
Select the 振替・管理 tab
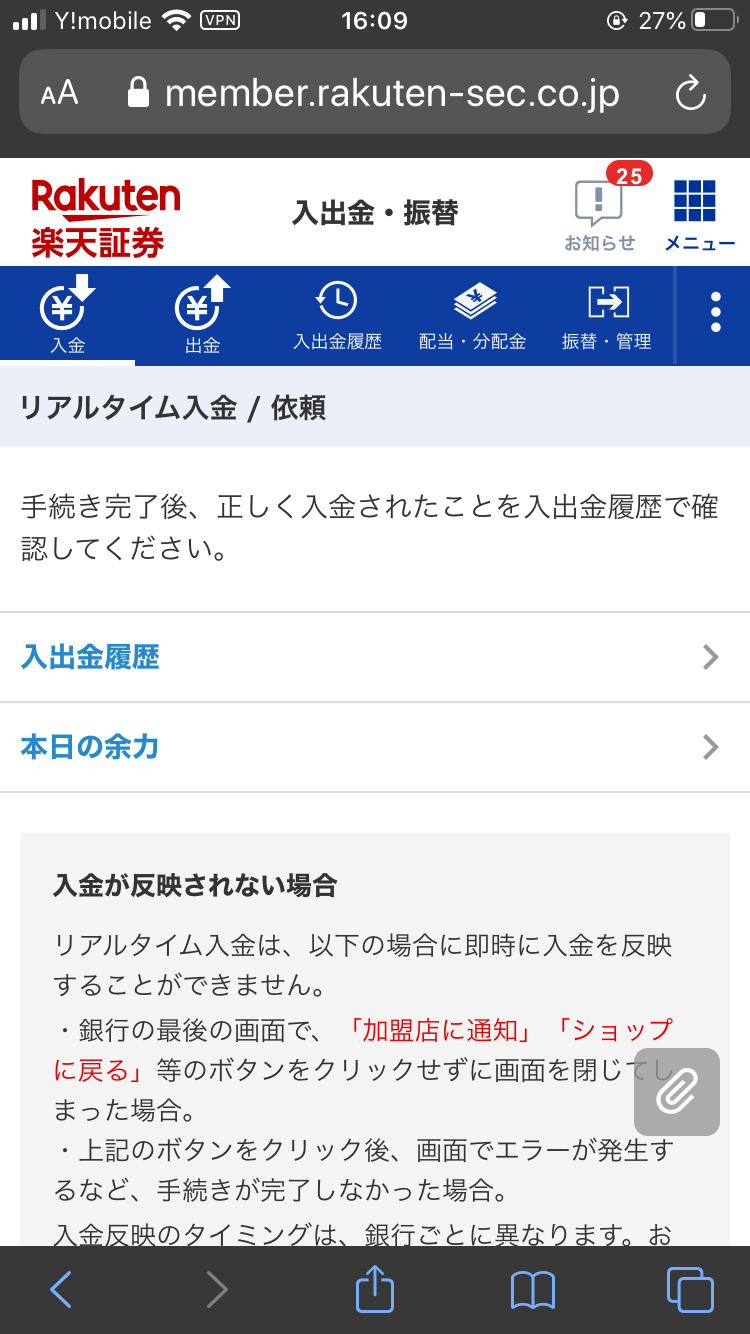(607, 317)
